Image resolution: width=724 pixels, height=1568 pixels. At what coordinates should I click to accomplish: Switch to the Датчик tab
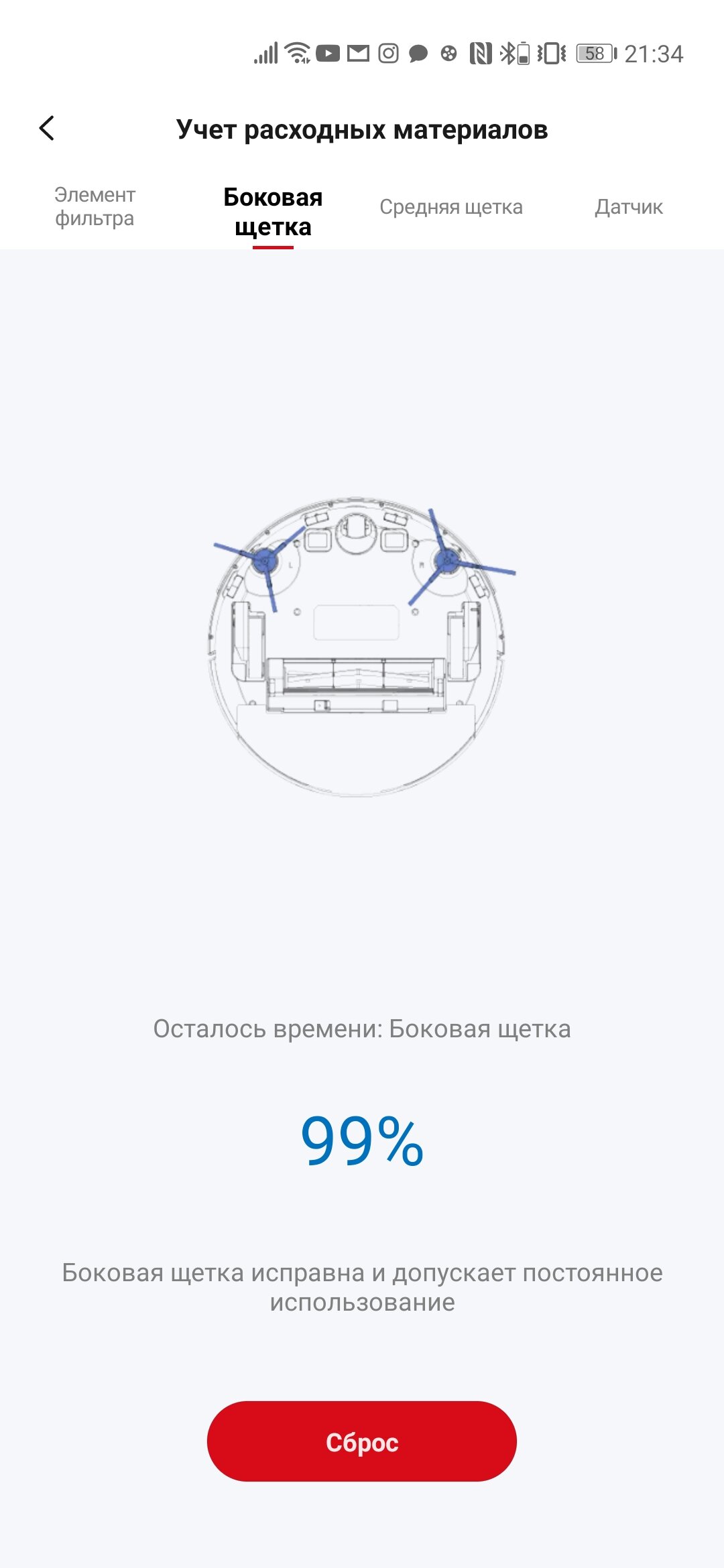[629, 207]
